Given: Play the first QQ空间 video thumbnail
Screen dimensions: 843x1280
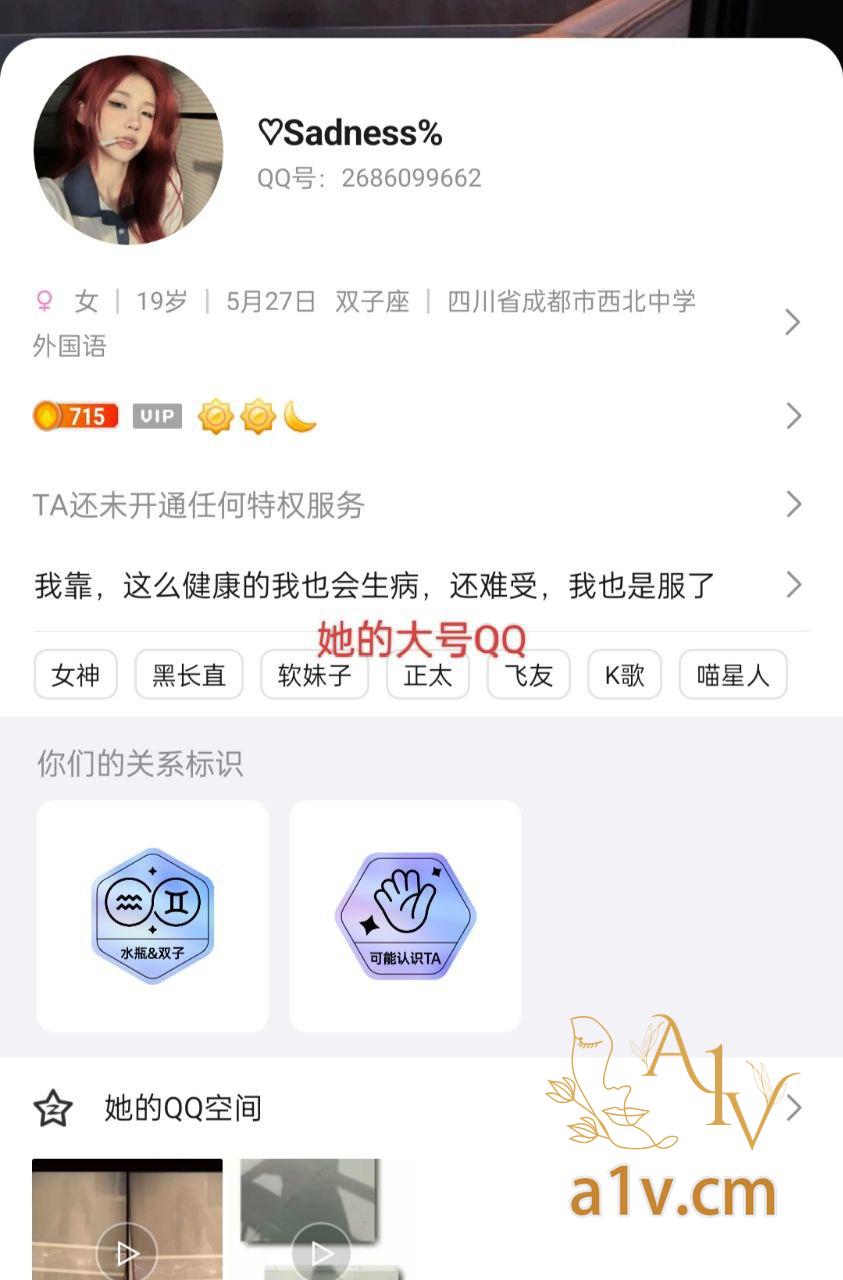Looking at the screenshot, I should pyautogui.click(x=127, y=1250).
